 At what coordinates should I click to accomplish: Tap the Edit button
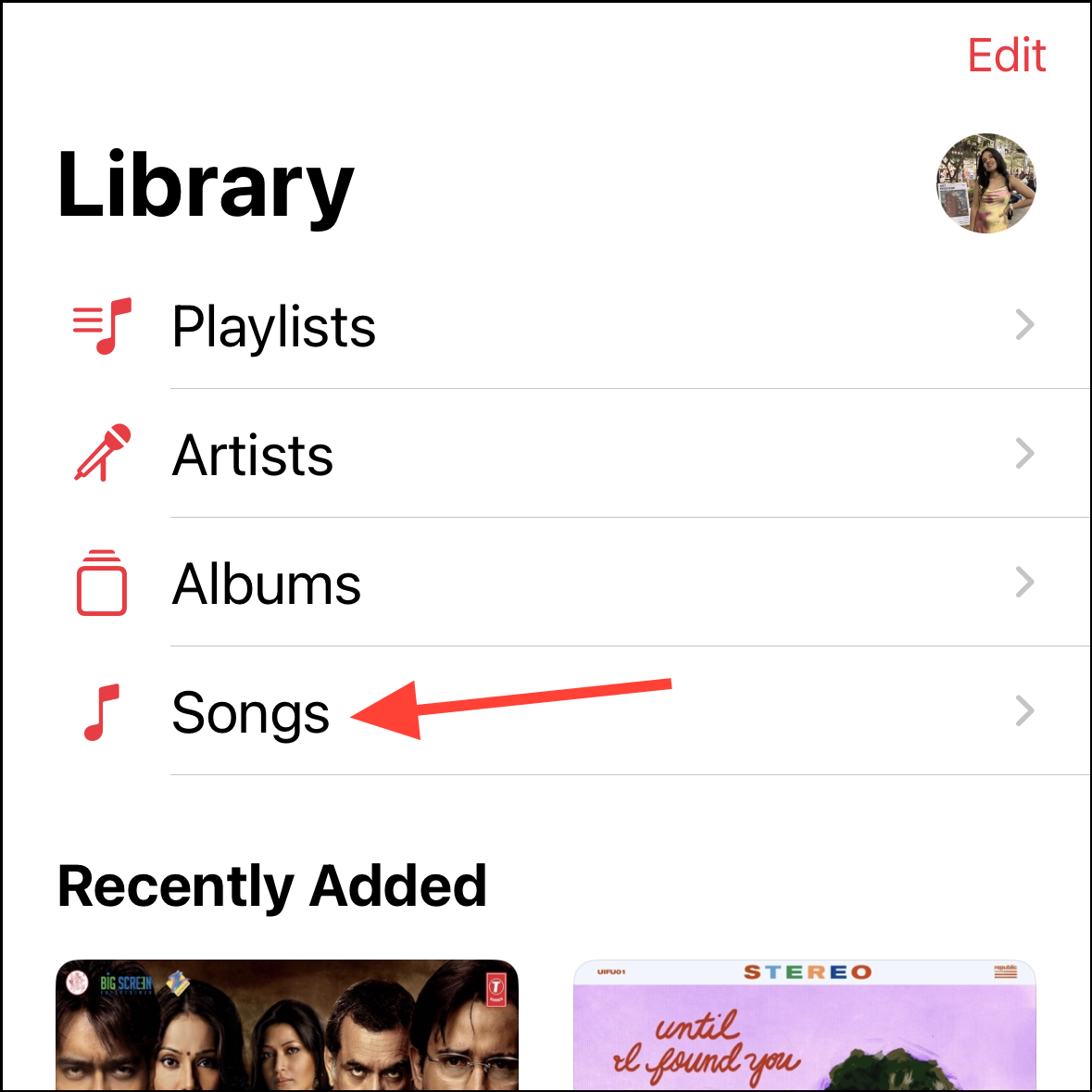(x=1007, y=56)
